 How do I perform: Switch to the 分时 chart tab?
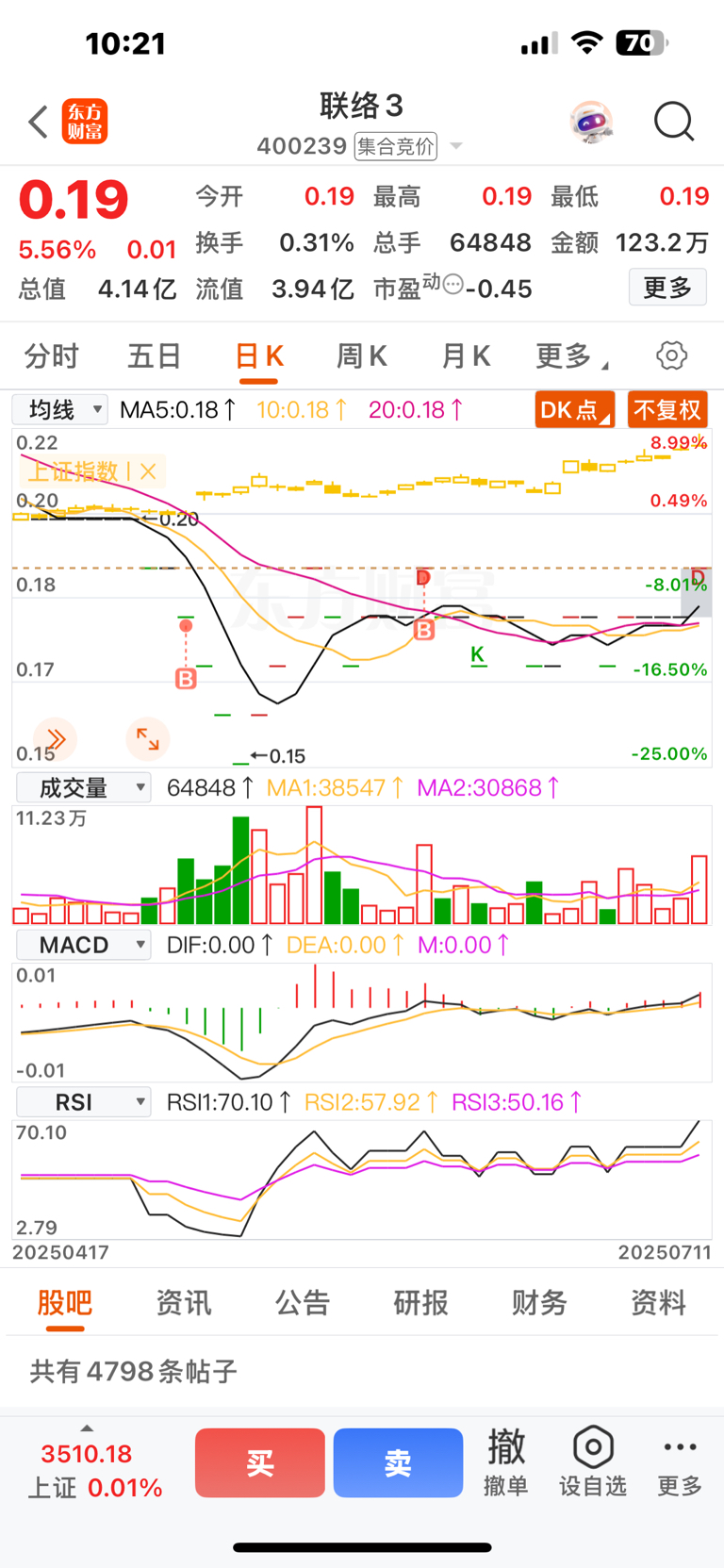tap(52, 356)
